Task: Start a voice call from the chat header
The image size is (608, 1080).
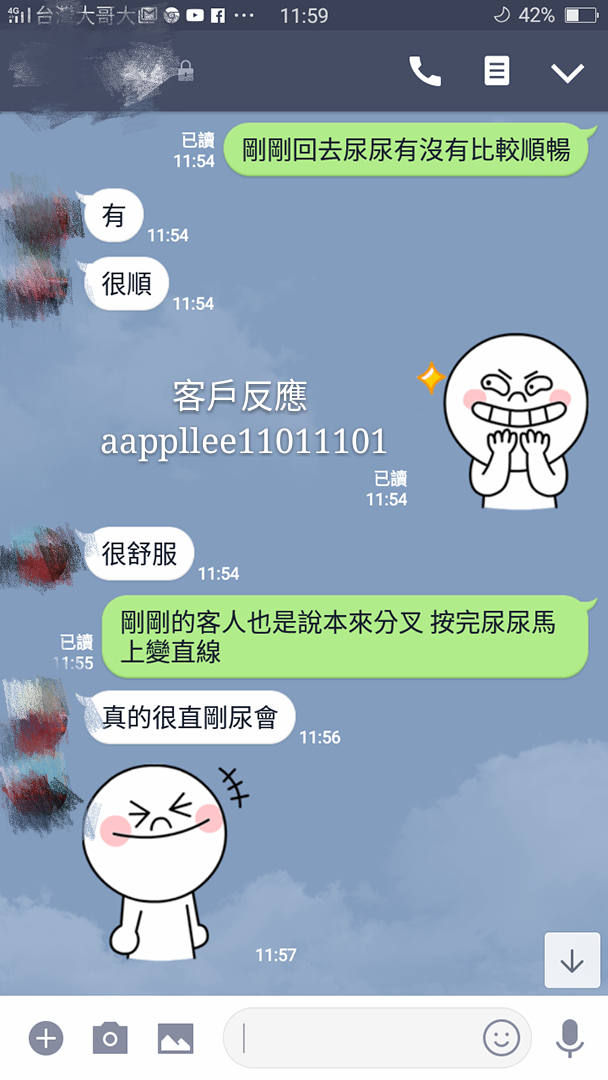Action: point(425,71)
